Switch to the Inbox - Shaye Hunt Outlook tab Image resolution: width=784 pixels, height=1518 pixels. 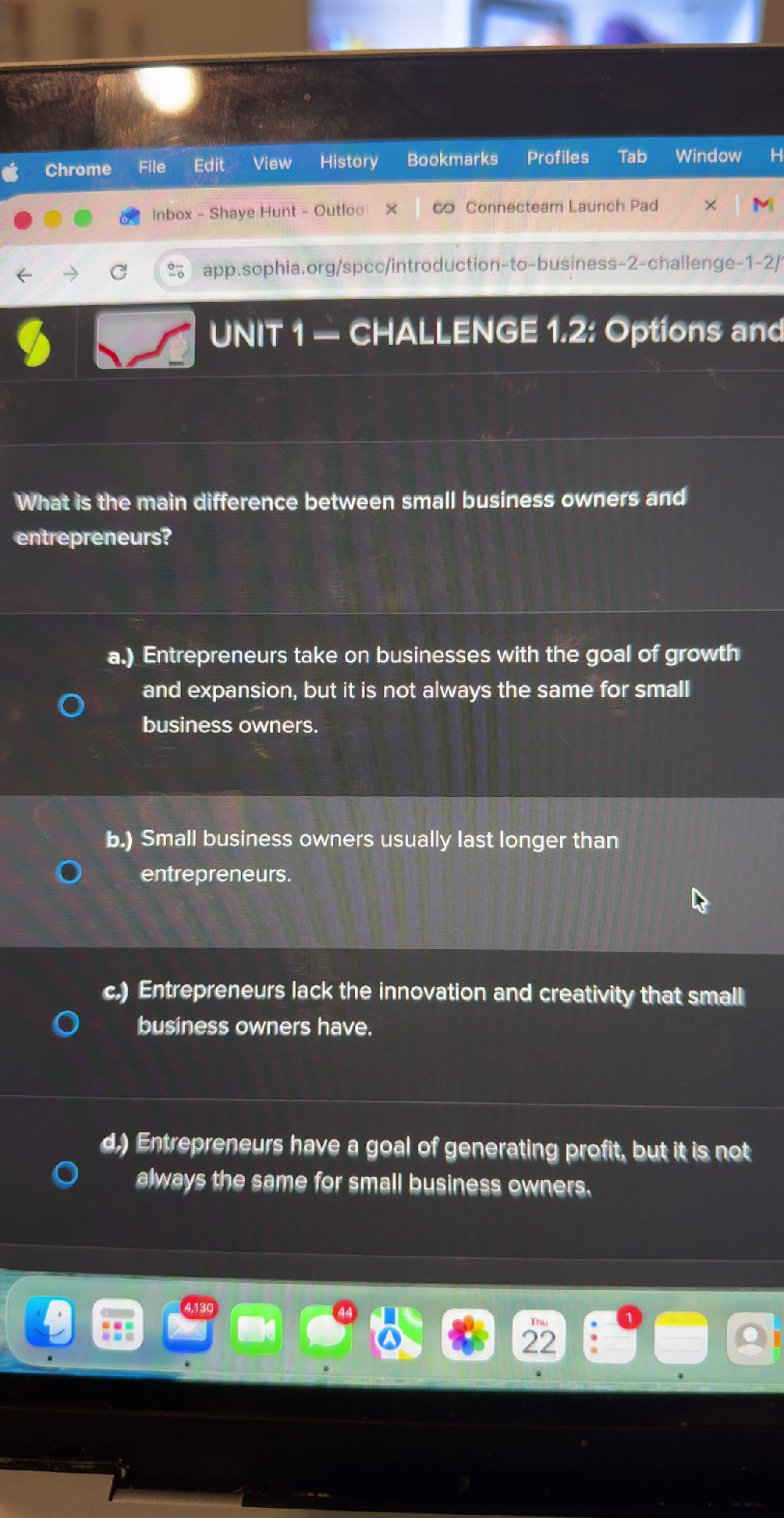click(x=257, y=212)
